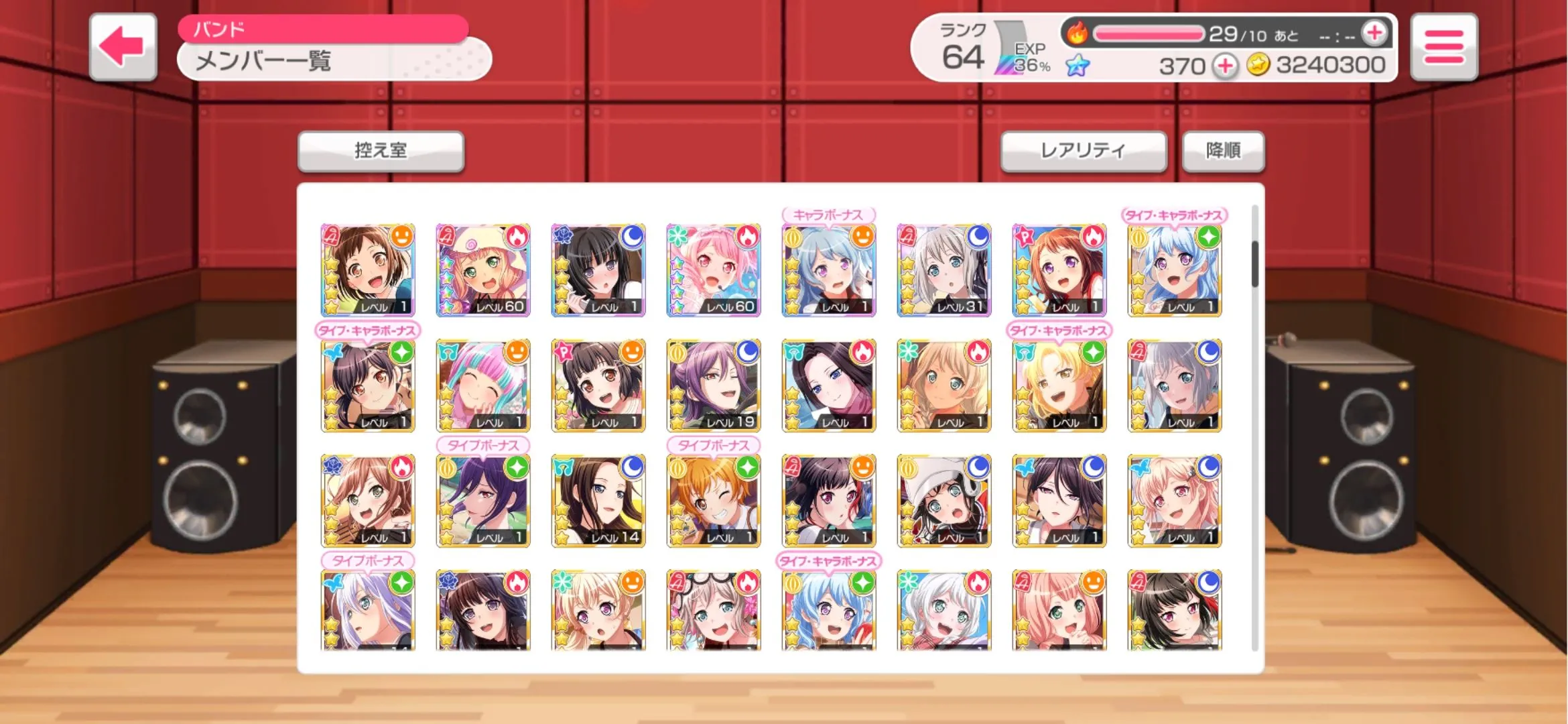
Task: Select the purple-haired member card at レベル 19
Action: (713, 385)
